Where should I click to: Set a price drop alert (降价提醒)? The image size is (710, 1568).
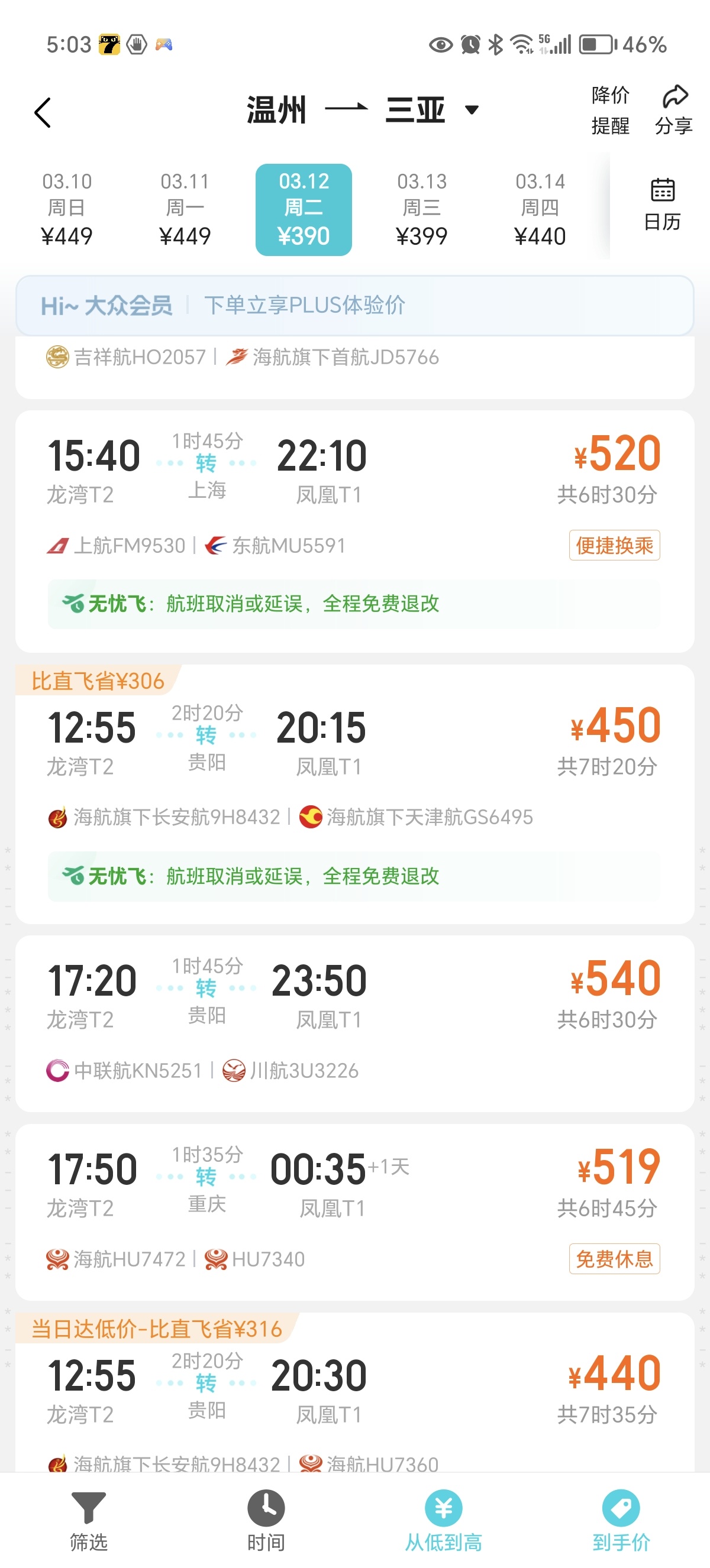click(x=610, y=110)
